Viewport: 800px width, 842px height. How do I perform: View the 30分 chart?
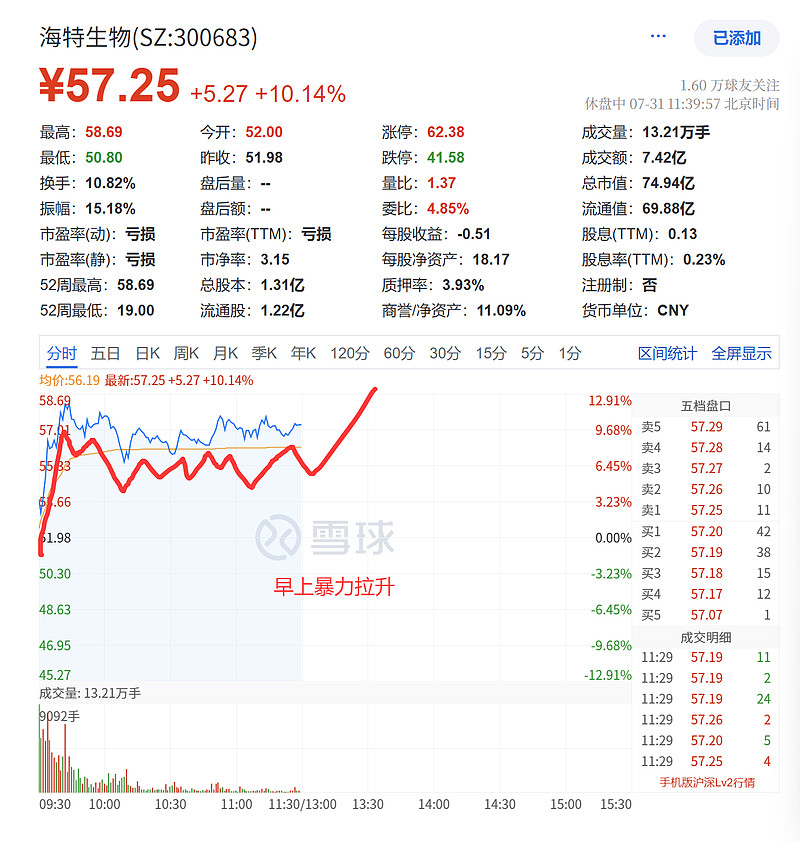pyautogui.click(x=445, y=353)
